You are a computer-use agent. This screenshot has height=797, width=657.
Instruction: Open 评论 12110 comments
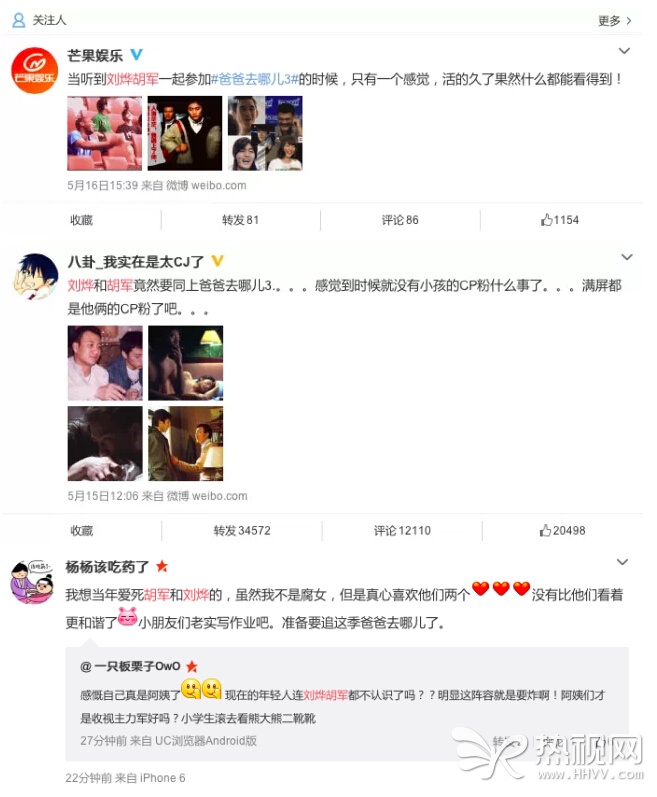click(401, 530)
